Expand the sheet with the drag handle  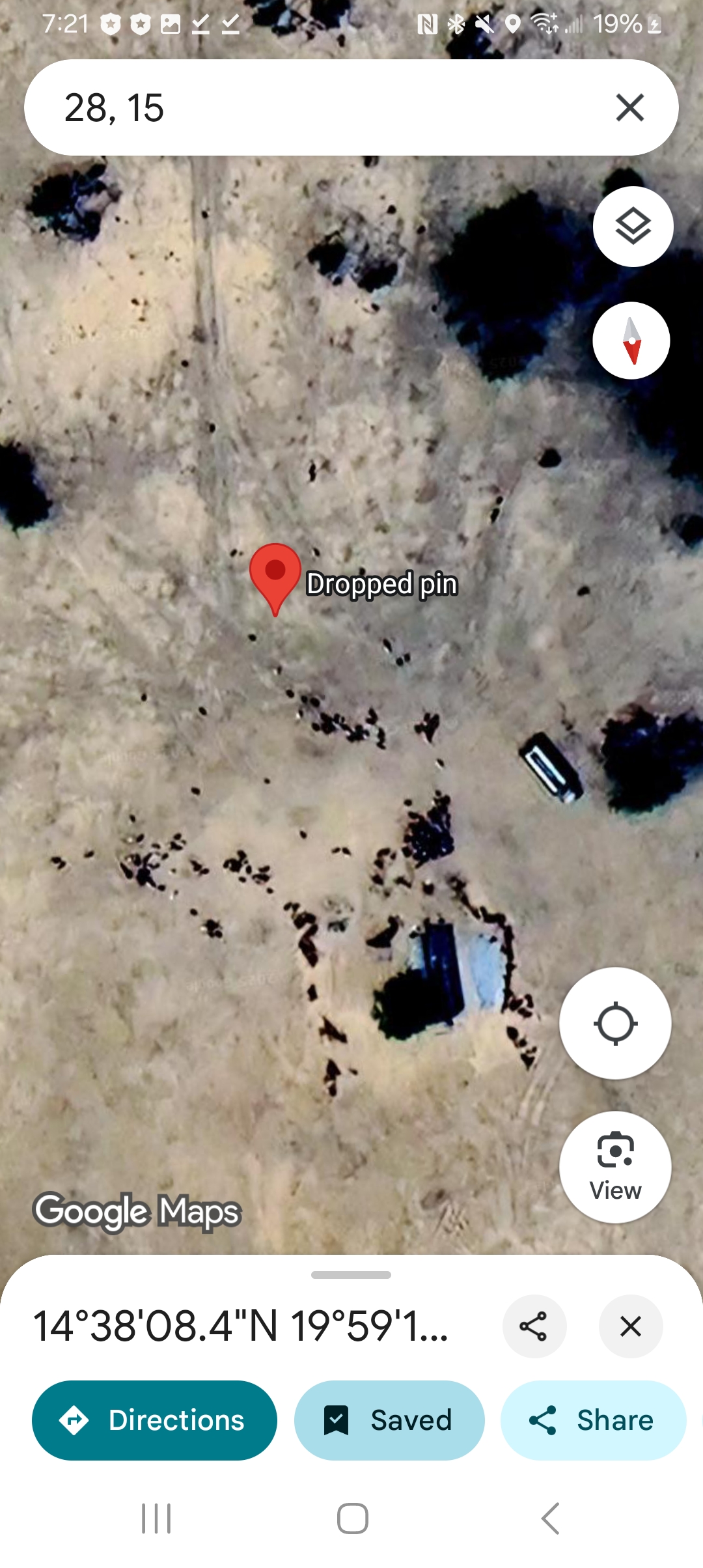pyautogui.click(x=351, y=1274)
